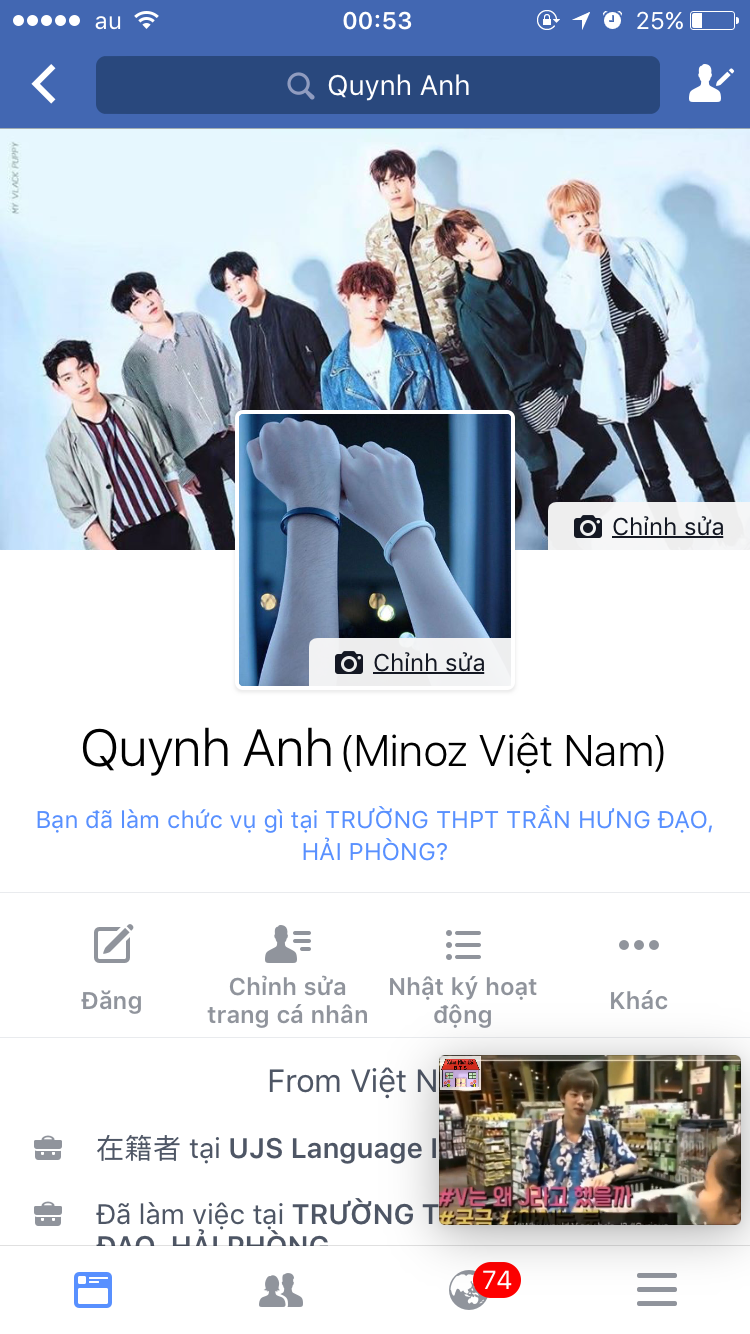Open the Khác more options
The image size is (750, 1334).
(638, 966)
